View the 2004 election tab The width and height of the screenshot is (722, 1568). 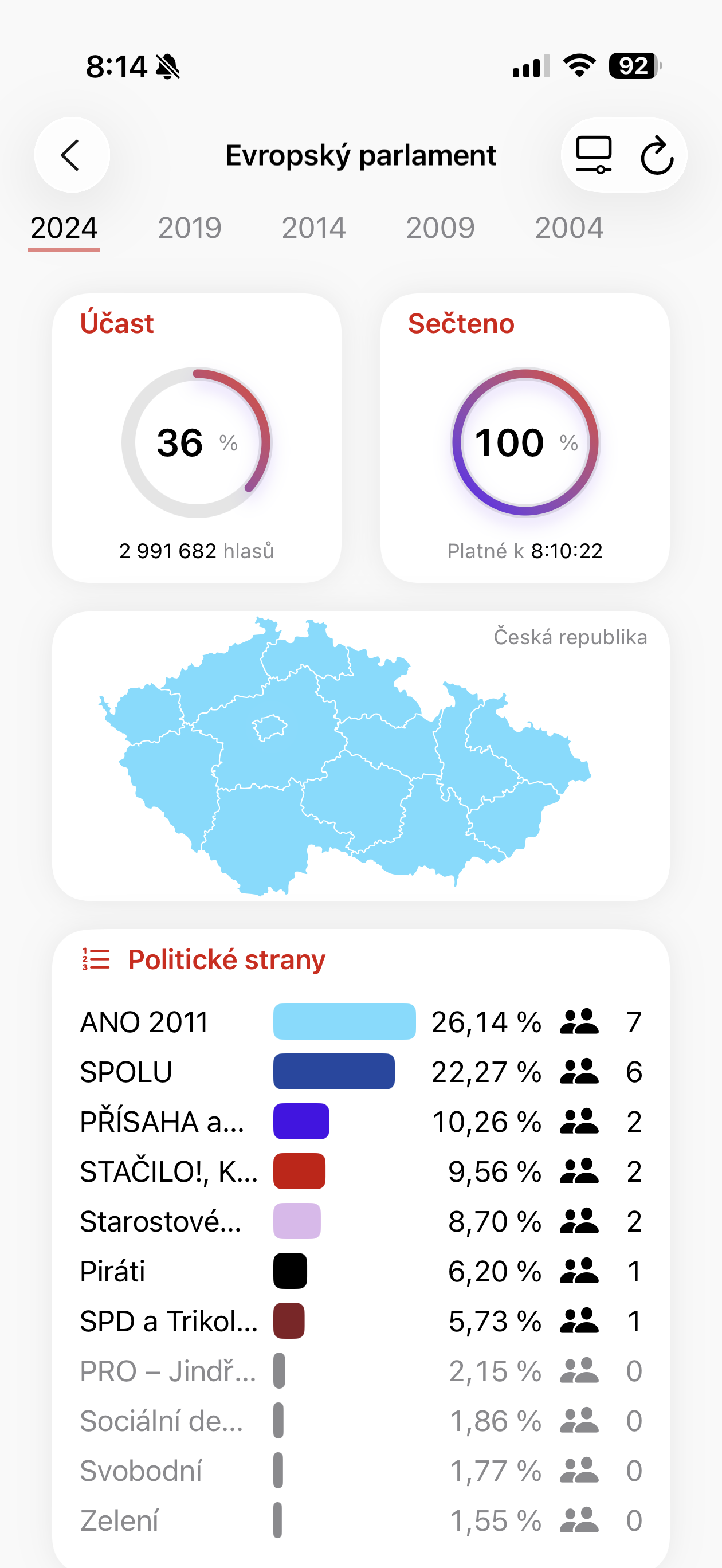click(568, 228)
